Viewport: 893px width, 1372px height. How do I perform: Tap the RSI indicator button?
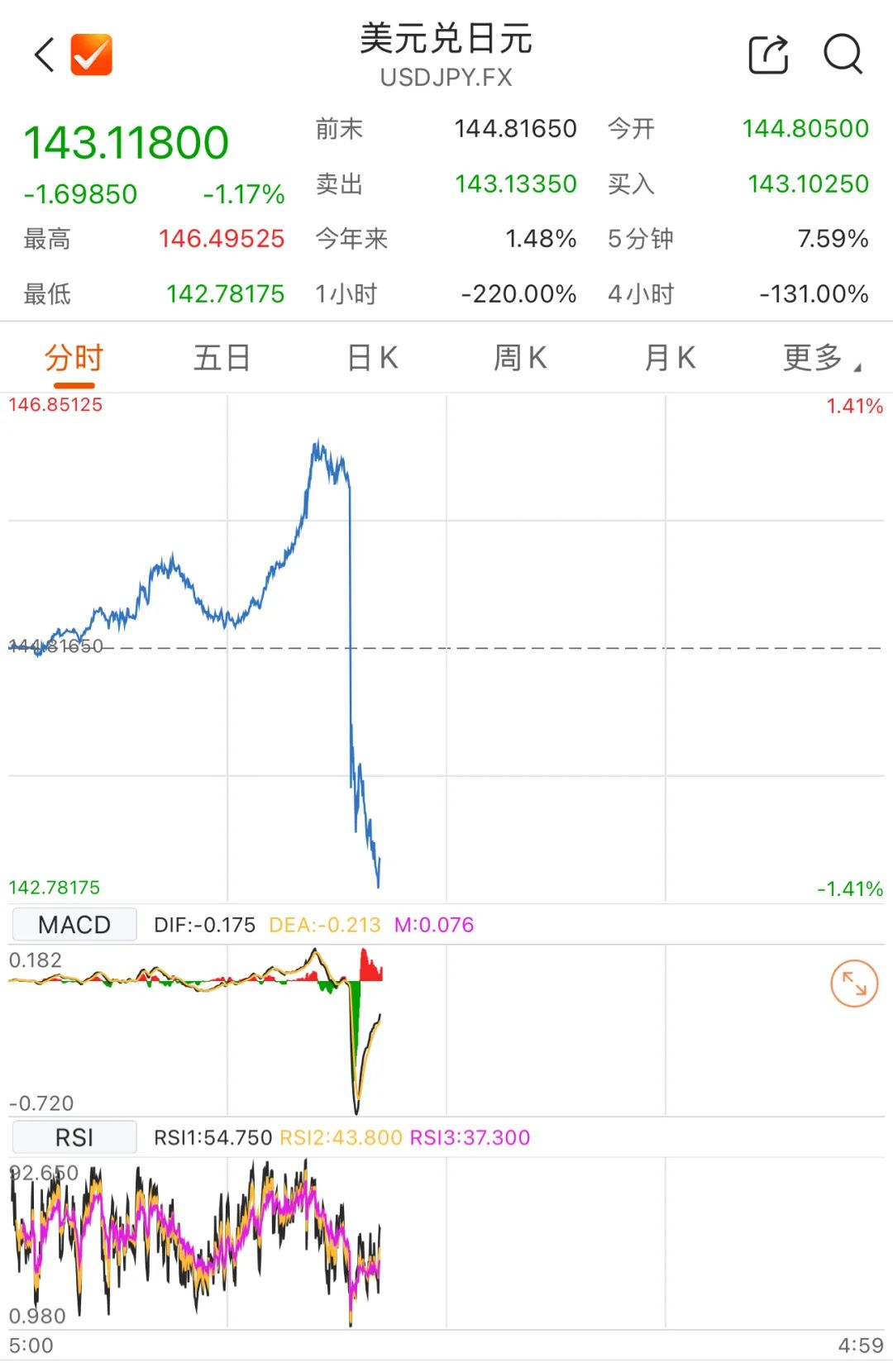(74, 1137)
